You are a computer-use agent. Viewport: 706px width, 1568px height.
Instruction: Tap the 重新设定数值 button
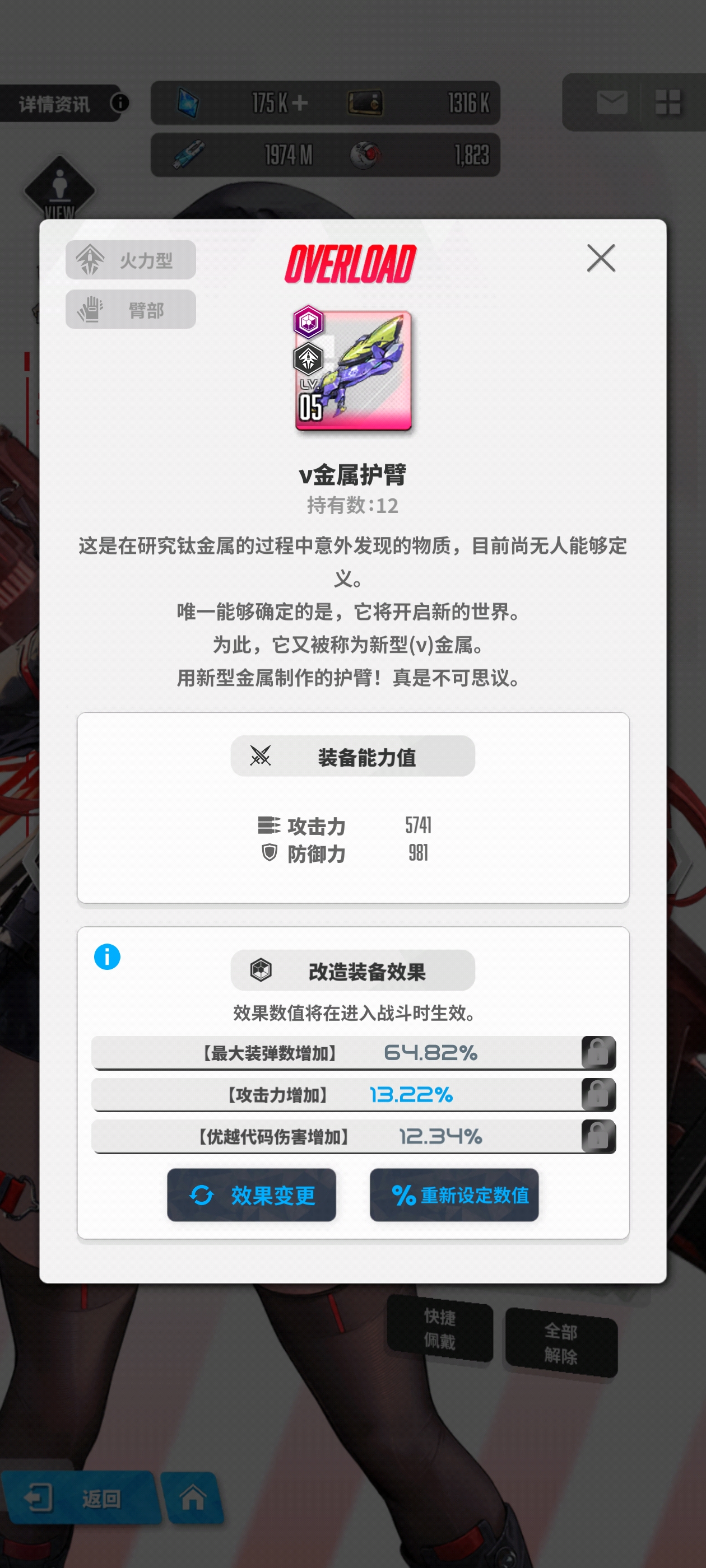click(454, 1194)
